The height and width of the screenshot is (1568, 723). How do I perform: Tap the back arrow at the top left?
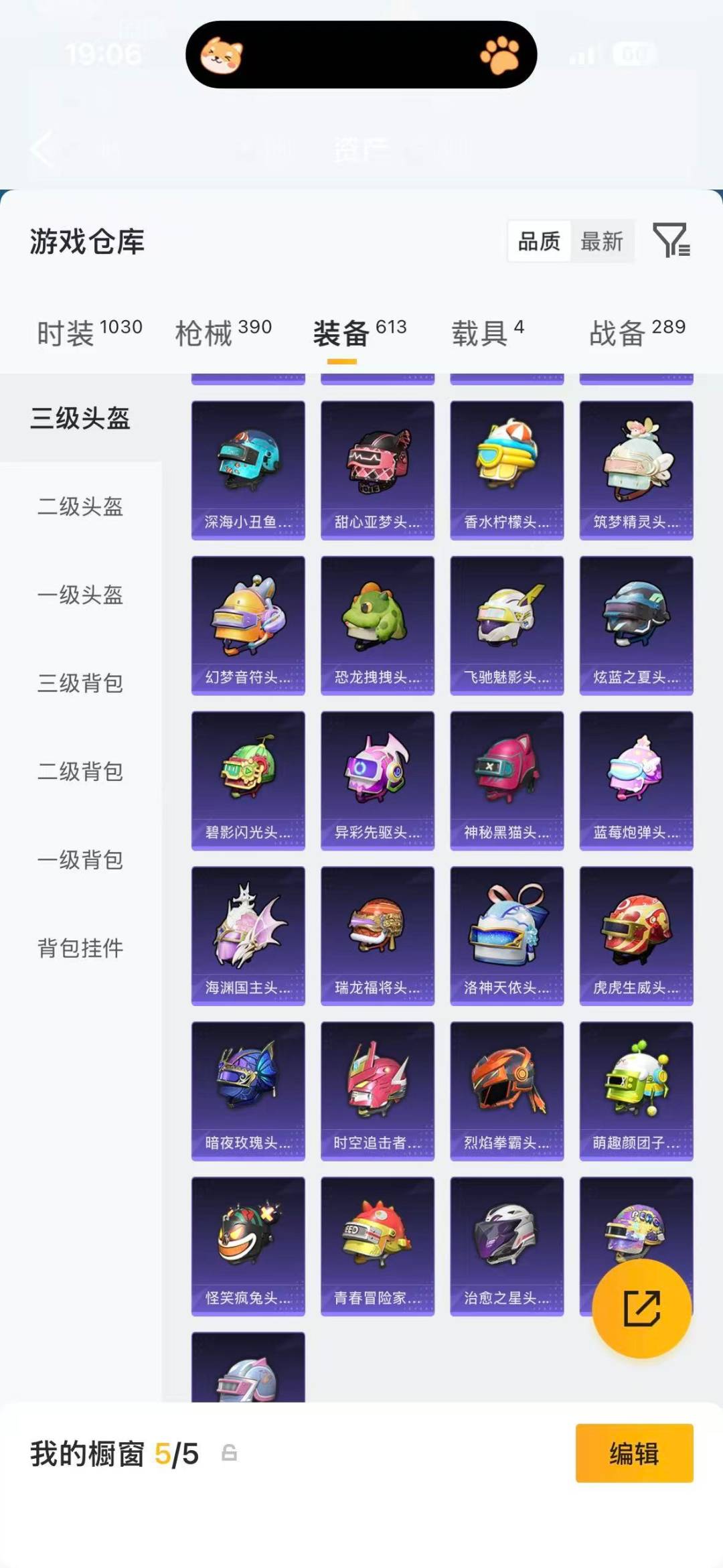(42, 149)
